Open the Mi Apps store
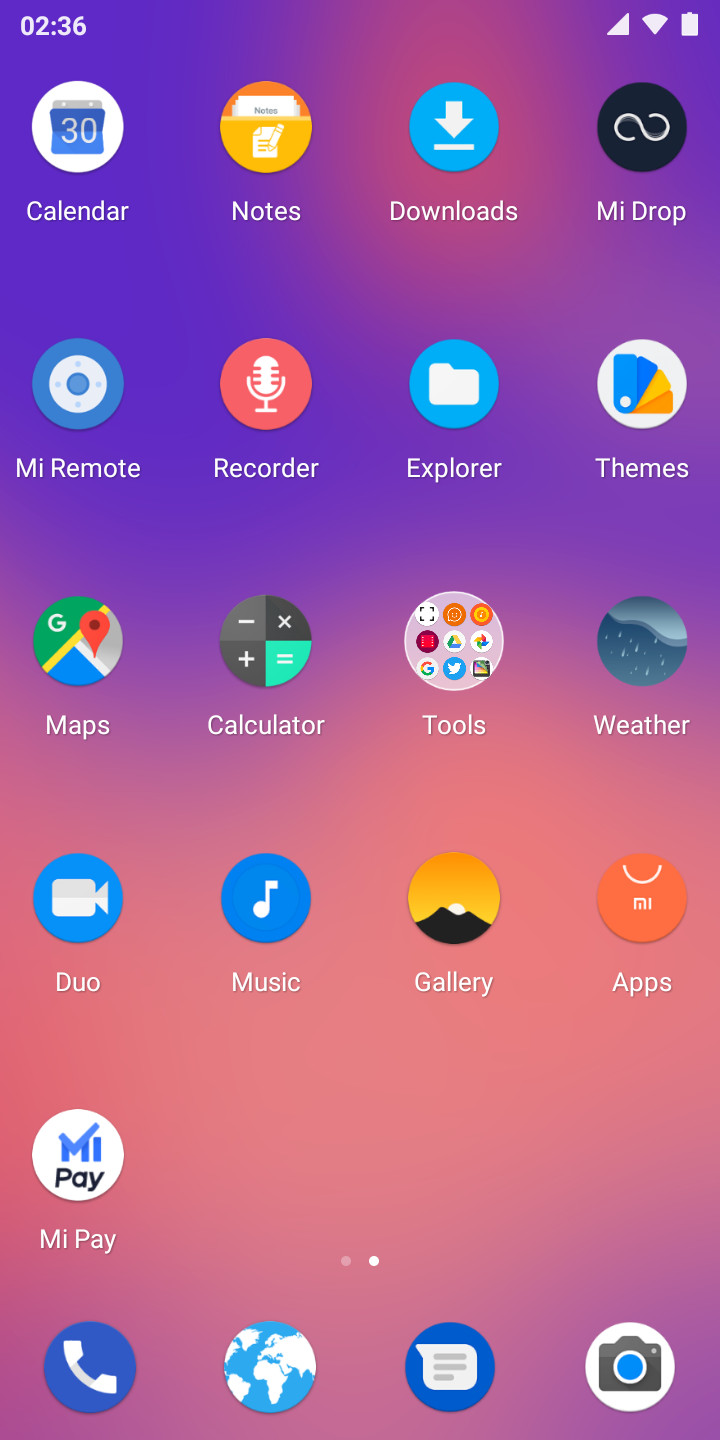The image size is (720, 1440). [x=642, y=898]
